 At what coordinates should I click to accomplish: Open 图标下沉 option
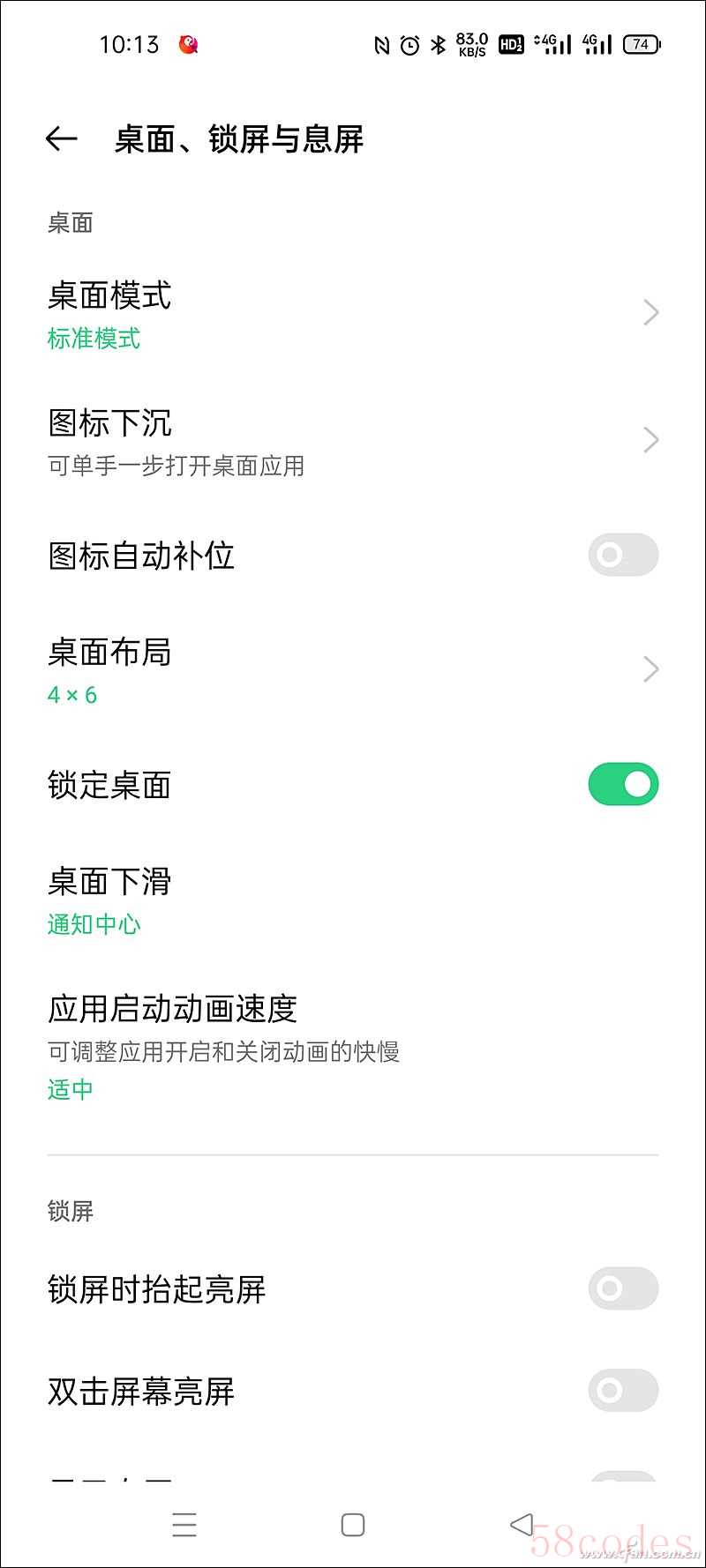(x=353, y=441)
